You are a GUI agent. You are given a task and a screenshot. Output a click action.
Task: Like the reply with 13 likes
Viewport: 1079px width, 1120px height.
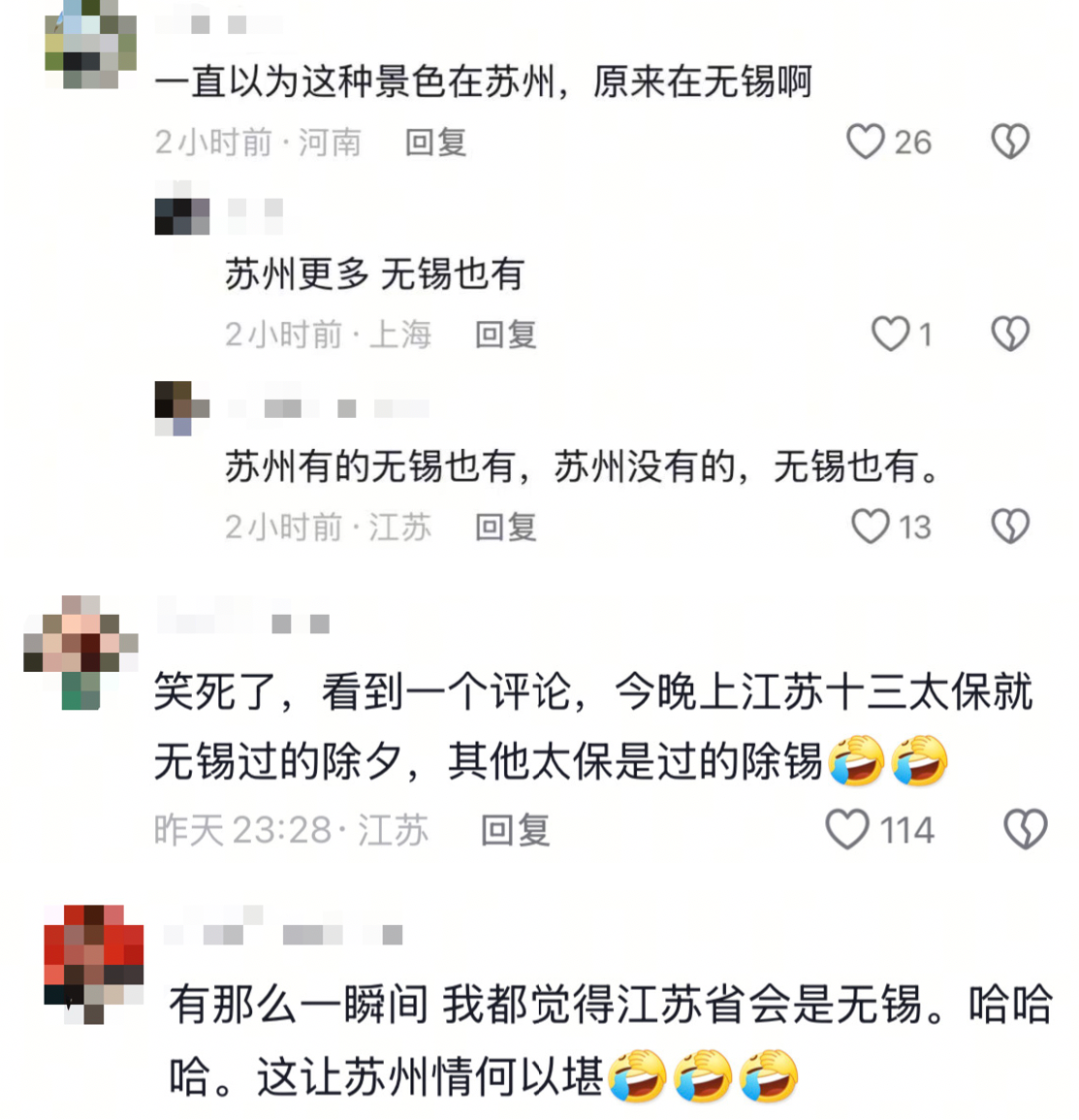coord(870,526)
